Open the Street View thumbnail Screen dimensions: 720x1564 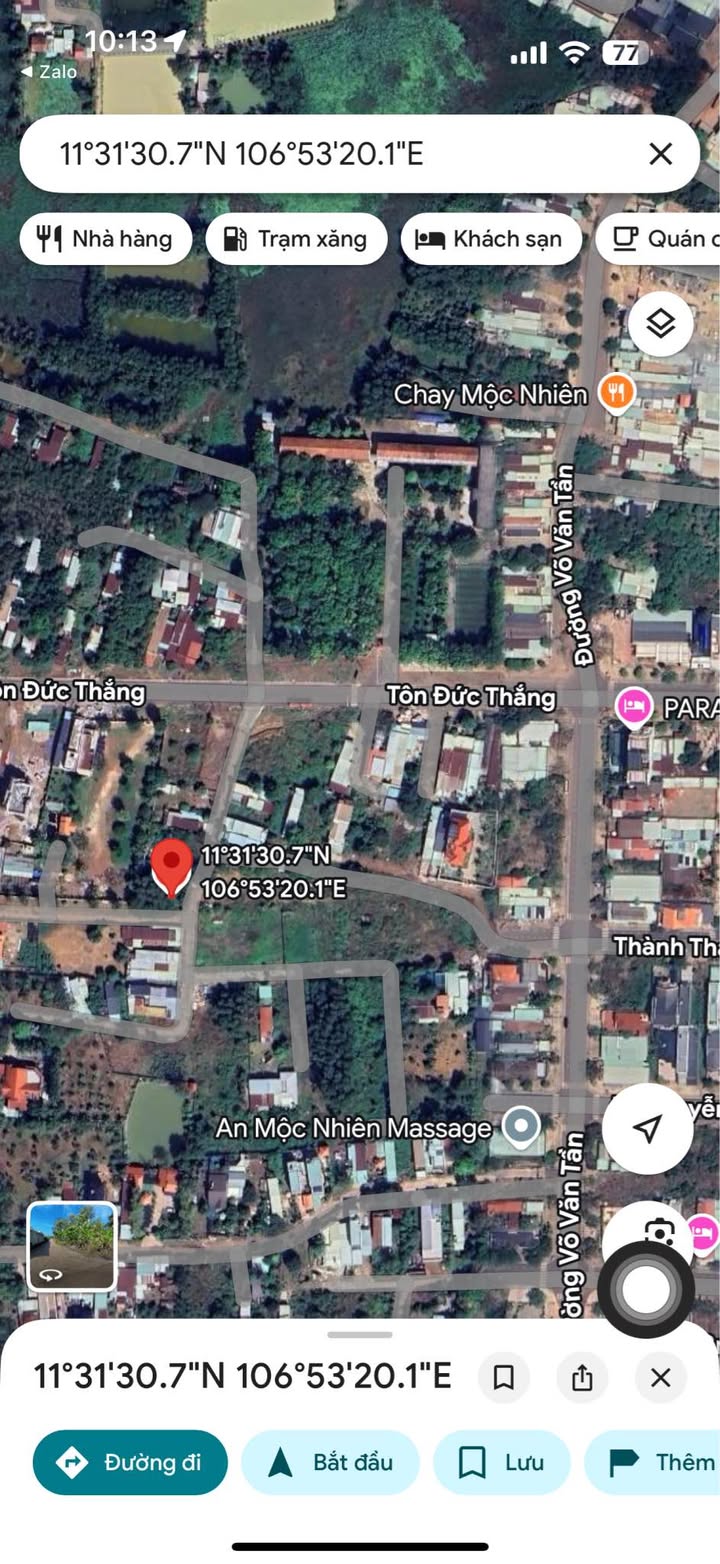(71, 1246)
